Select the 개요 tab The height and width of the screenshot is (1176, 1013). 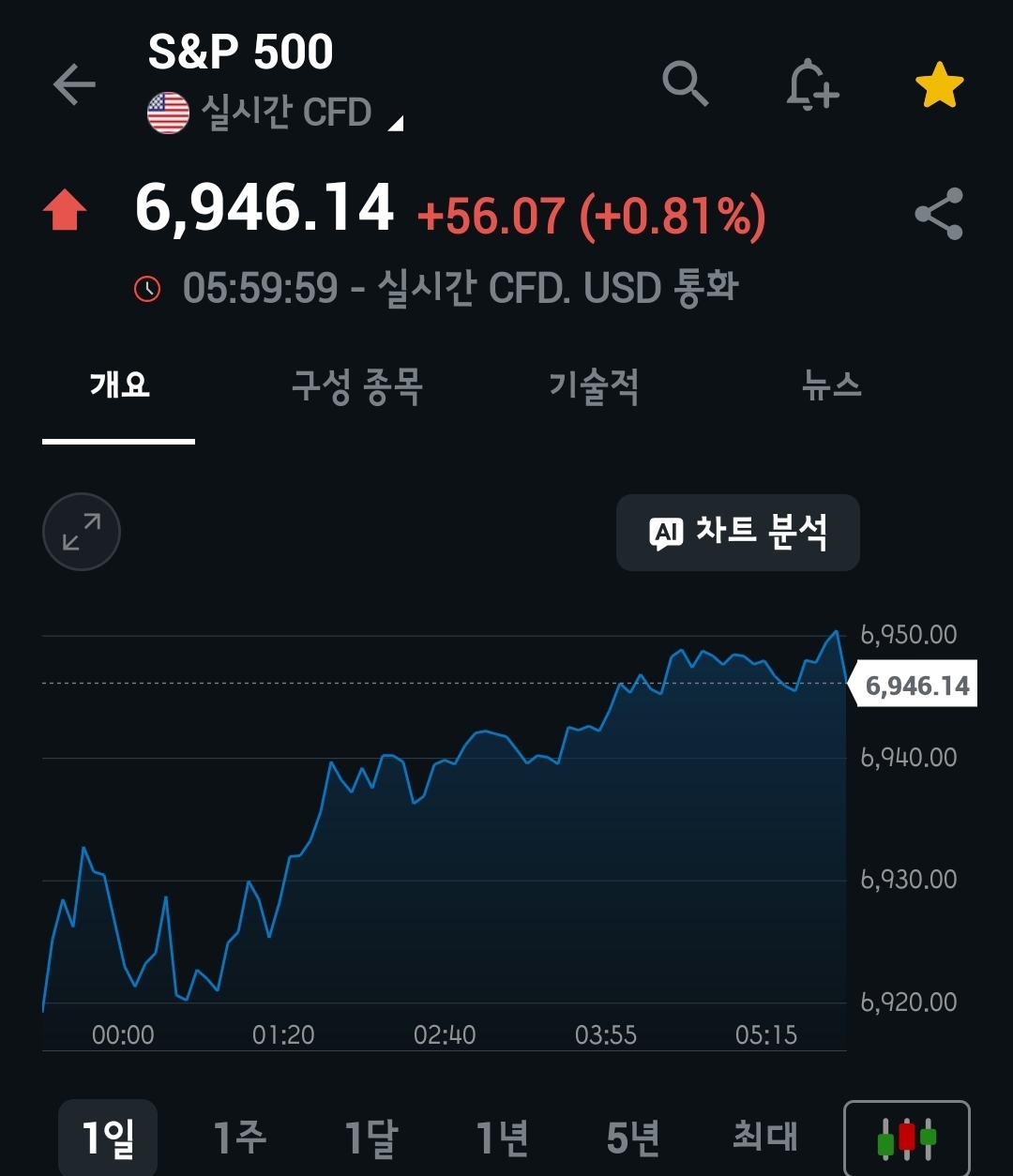(x=119, y=386)
